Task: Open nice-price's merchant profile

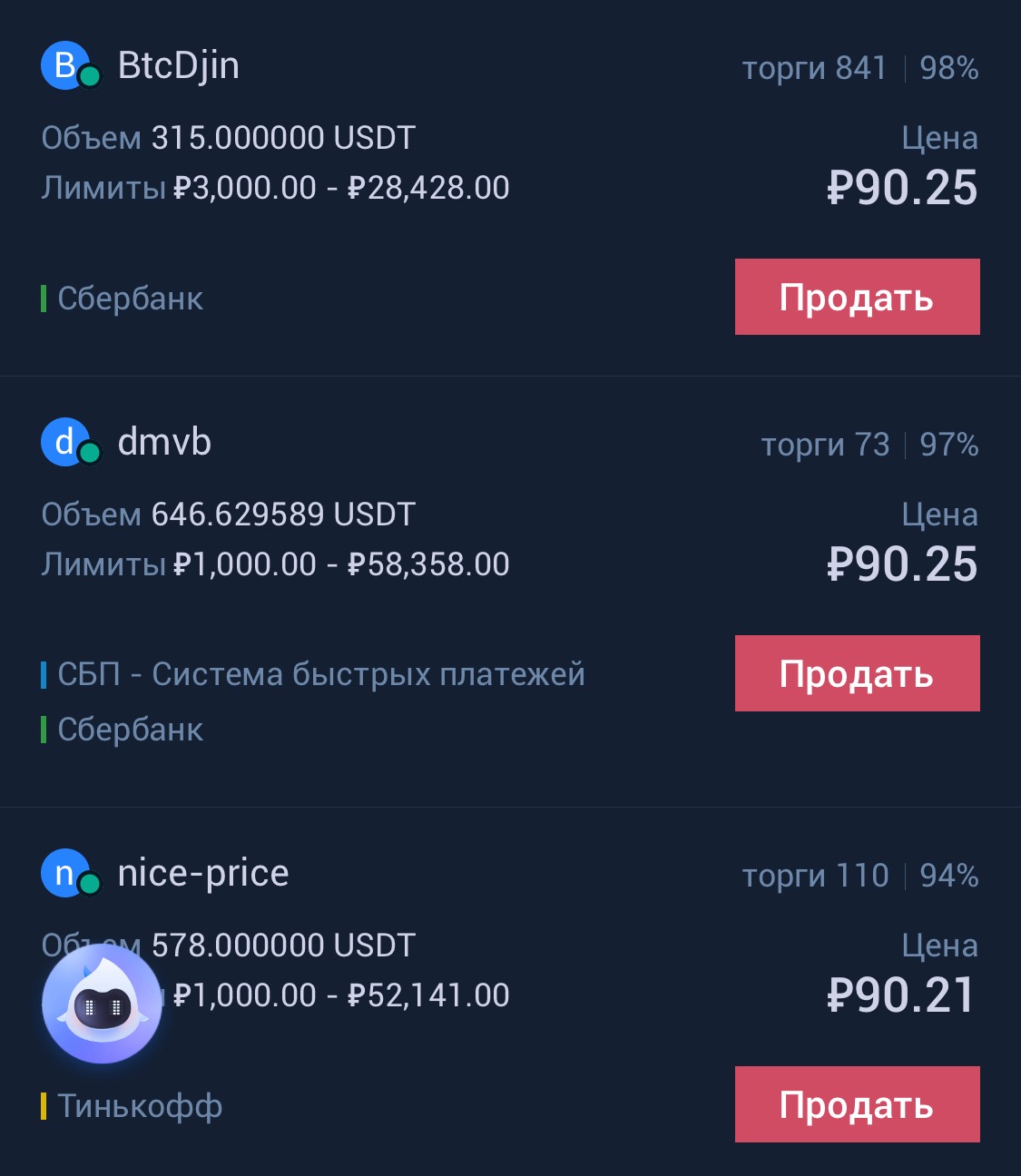Action: 202,874
